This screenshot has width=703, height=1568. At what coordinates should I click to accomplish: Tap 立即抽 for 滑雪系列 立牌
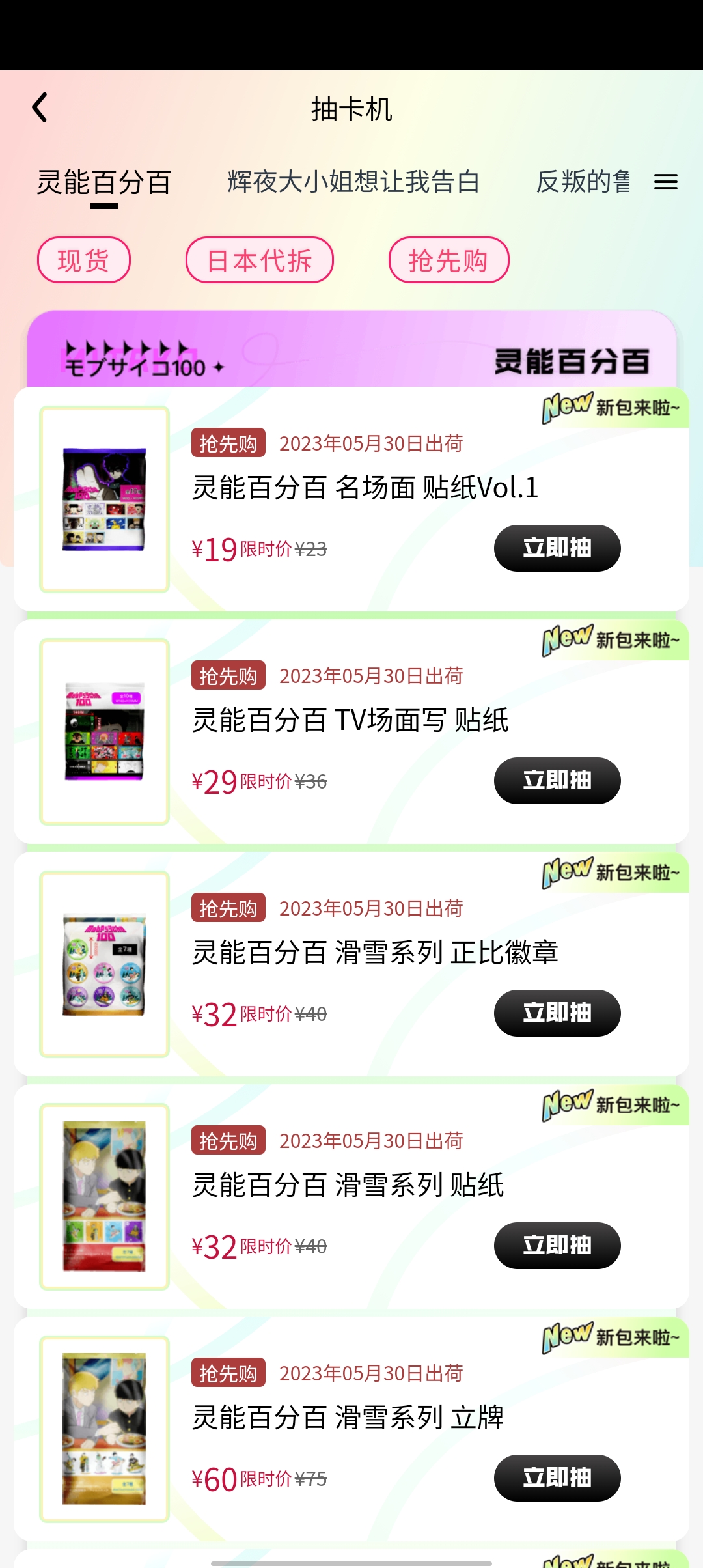tap(557, 1478)
